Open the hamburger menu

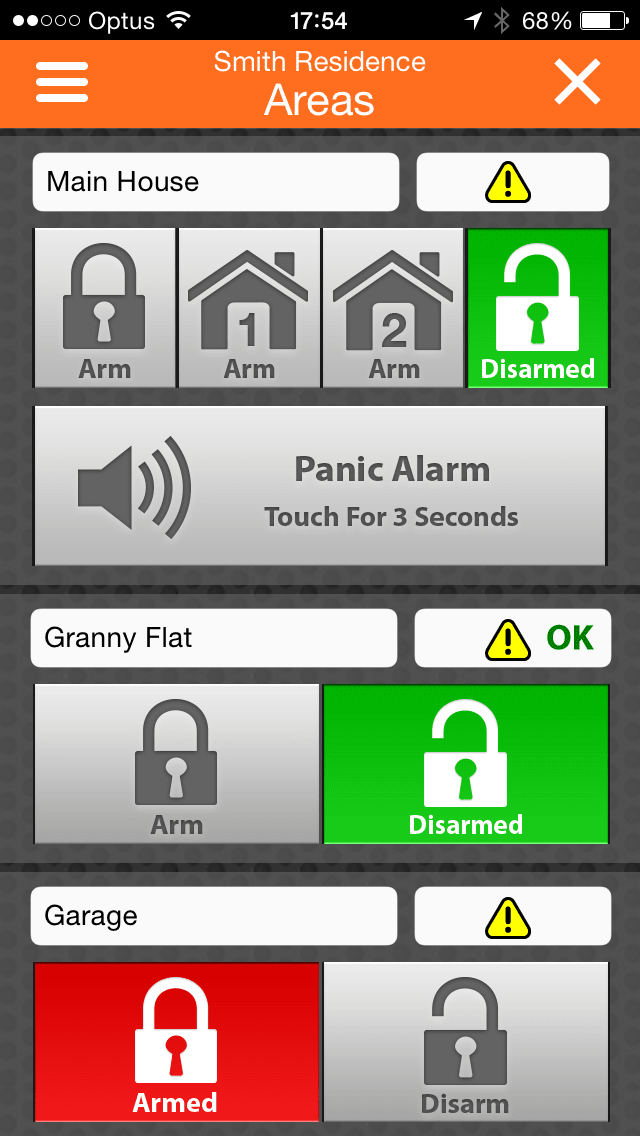coord(62,82)
